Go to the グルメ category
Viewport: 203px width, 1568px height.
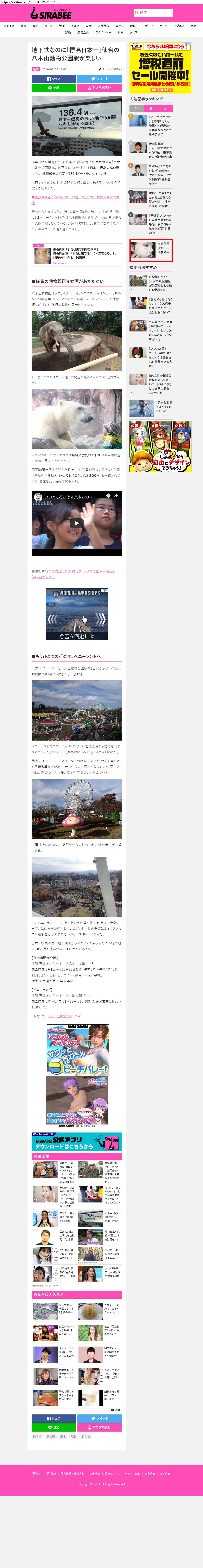pos(75,26)
